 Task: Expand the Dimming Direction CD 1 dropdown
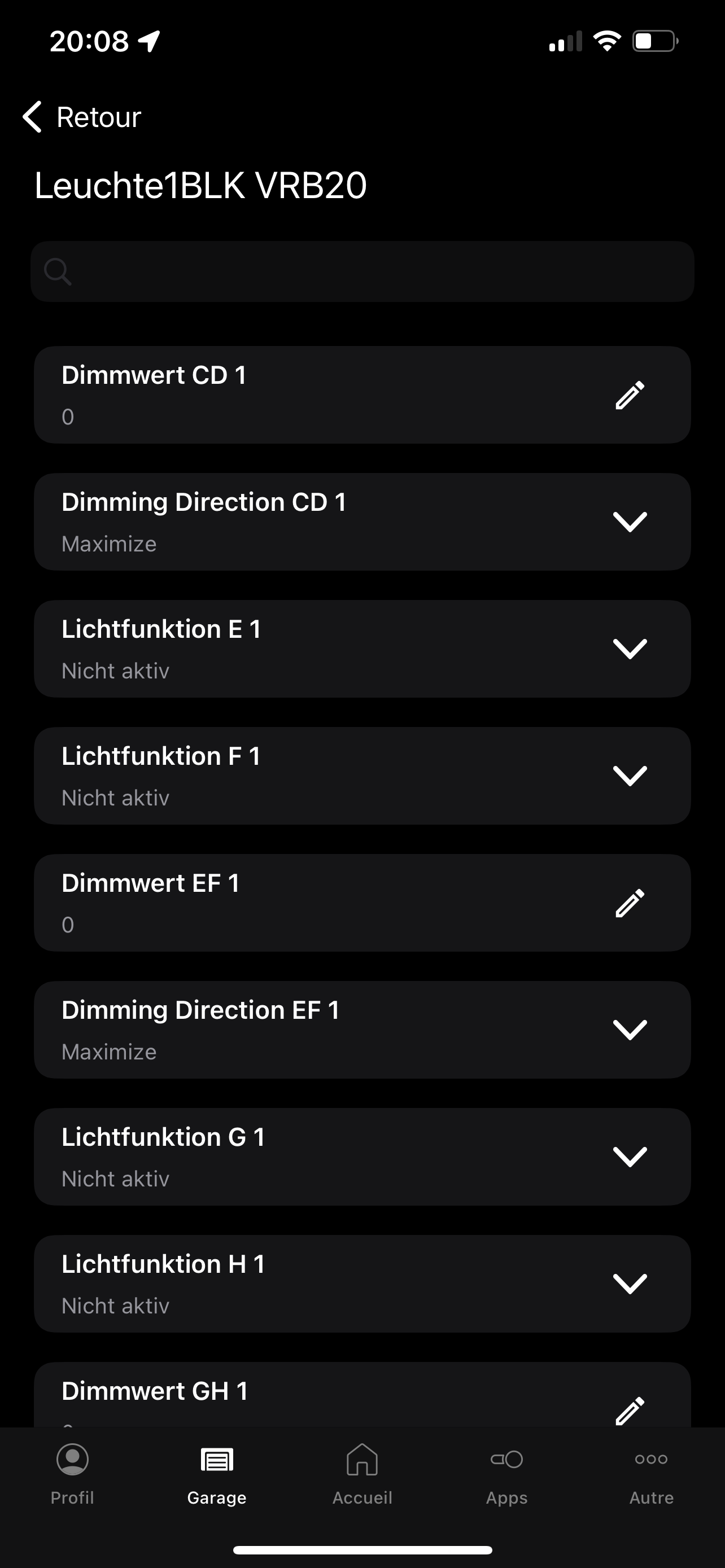point(630,522)
